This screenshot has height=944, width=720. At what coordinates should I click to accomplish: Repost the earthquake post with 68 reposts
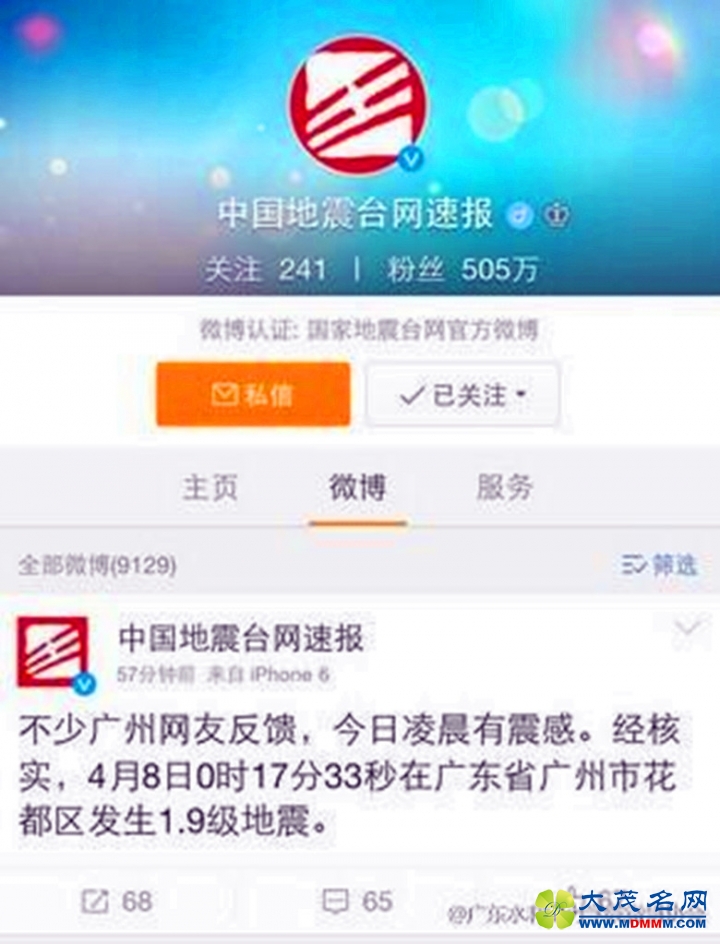(117, 901)
